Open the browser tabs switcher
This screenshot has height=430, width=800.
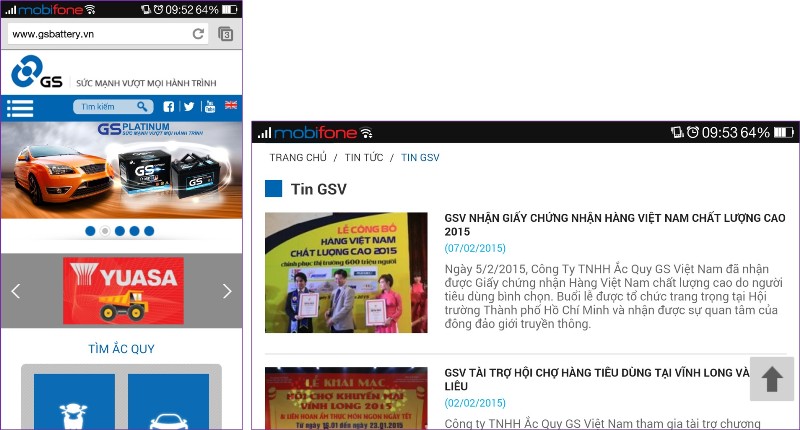pos(226,34)
